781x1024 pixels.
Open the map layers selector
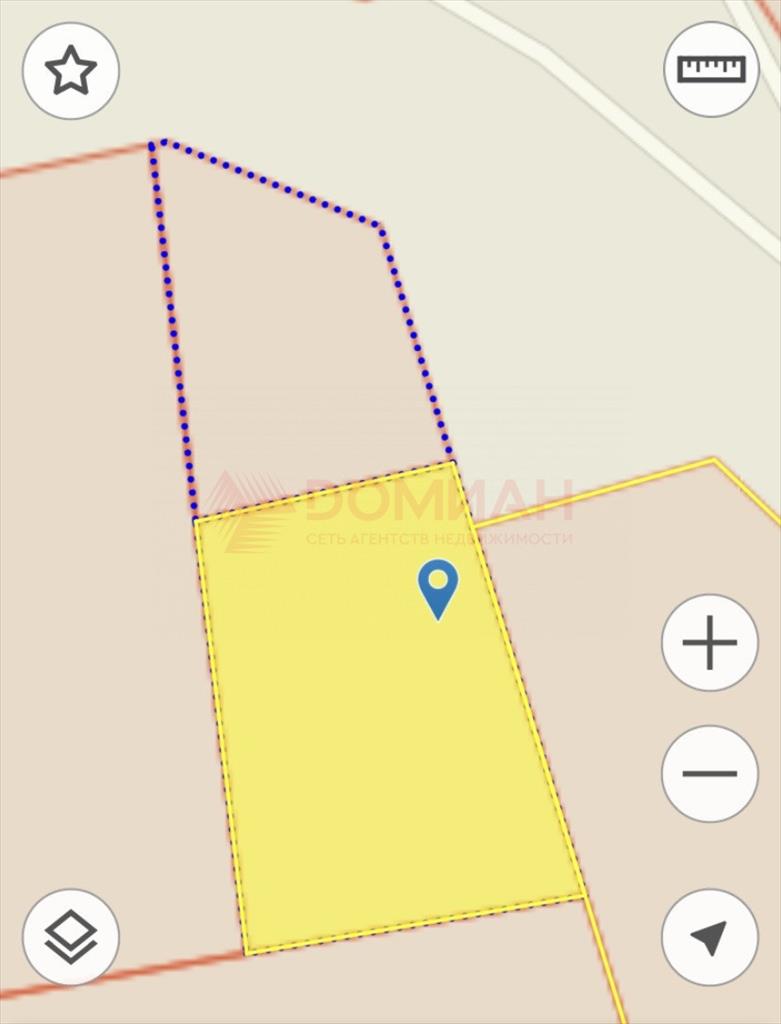click(x=71, y=937)
